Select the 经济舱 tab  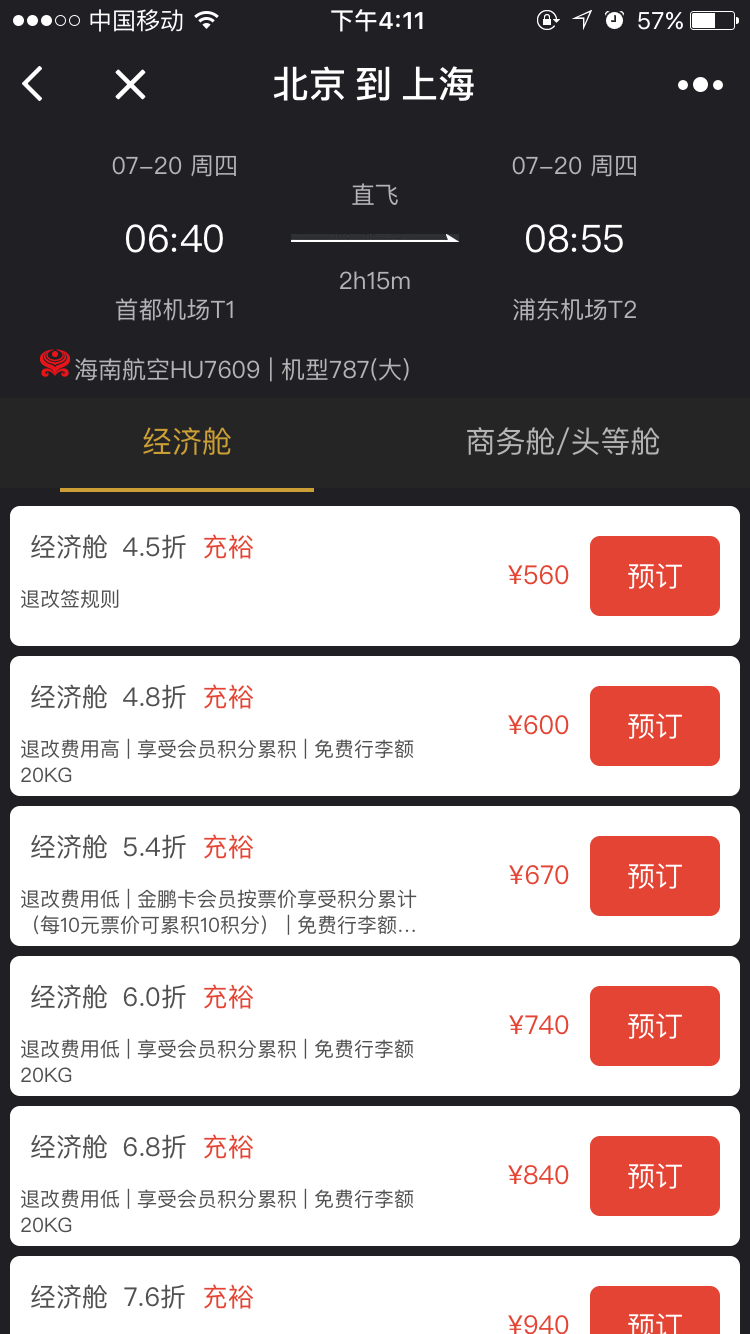tap(187, 442)
